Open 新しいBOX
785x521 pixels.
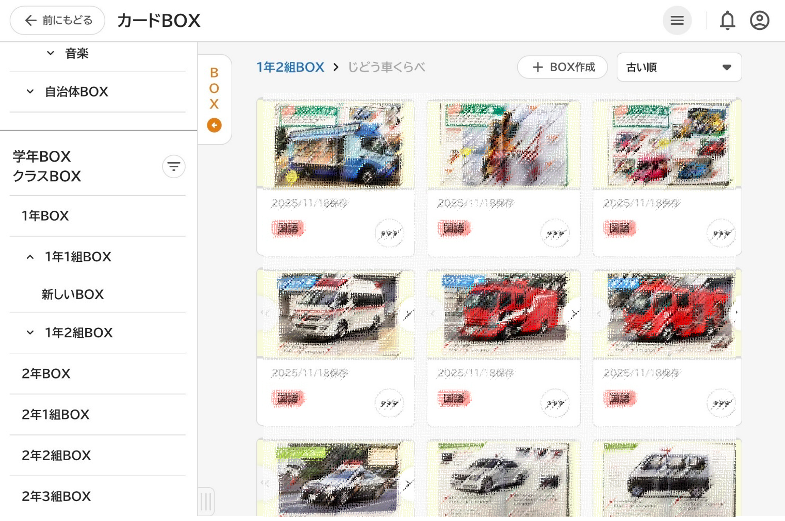point(72,295)
